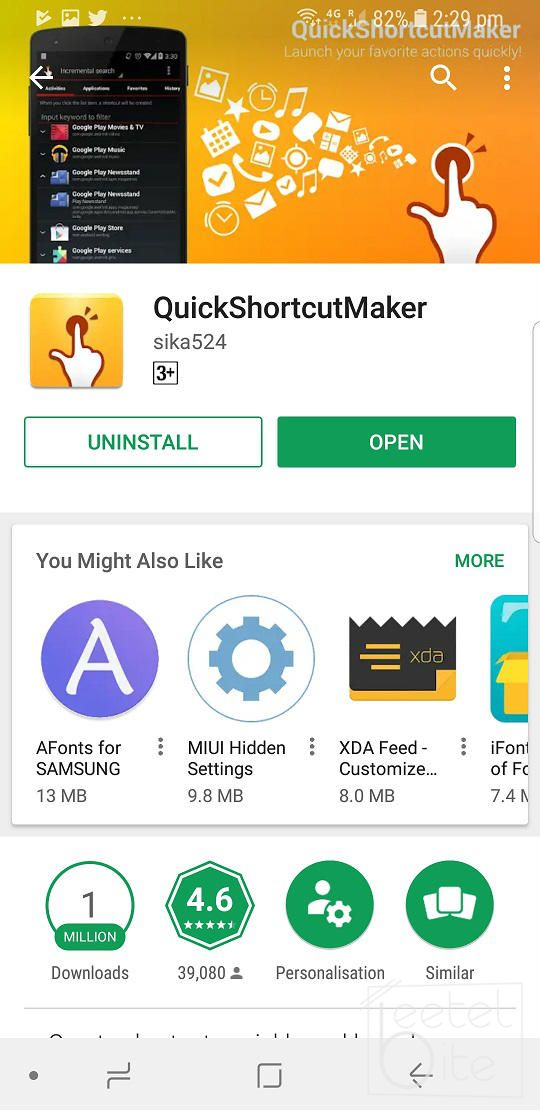
Task: Open options menu for AFonts for SAMSUNG
Action: tap(161, 747)
